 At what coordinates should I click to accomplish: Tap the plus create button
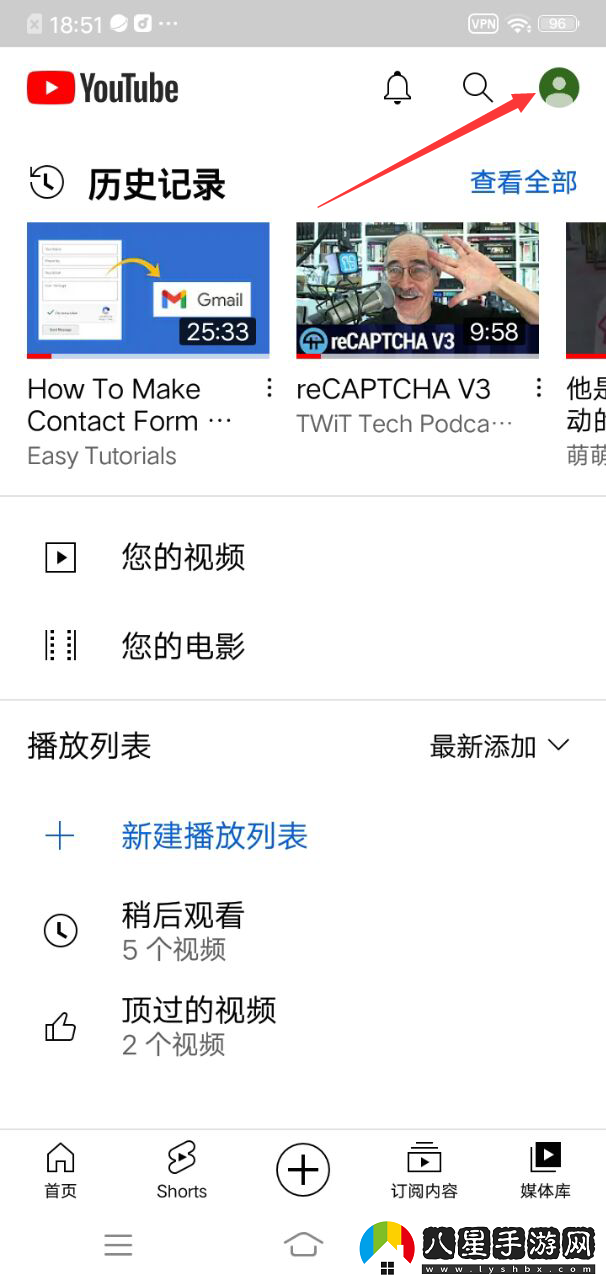303,1170
